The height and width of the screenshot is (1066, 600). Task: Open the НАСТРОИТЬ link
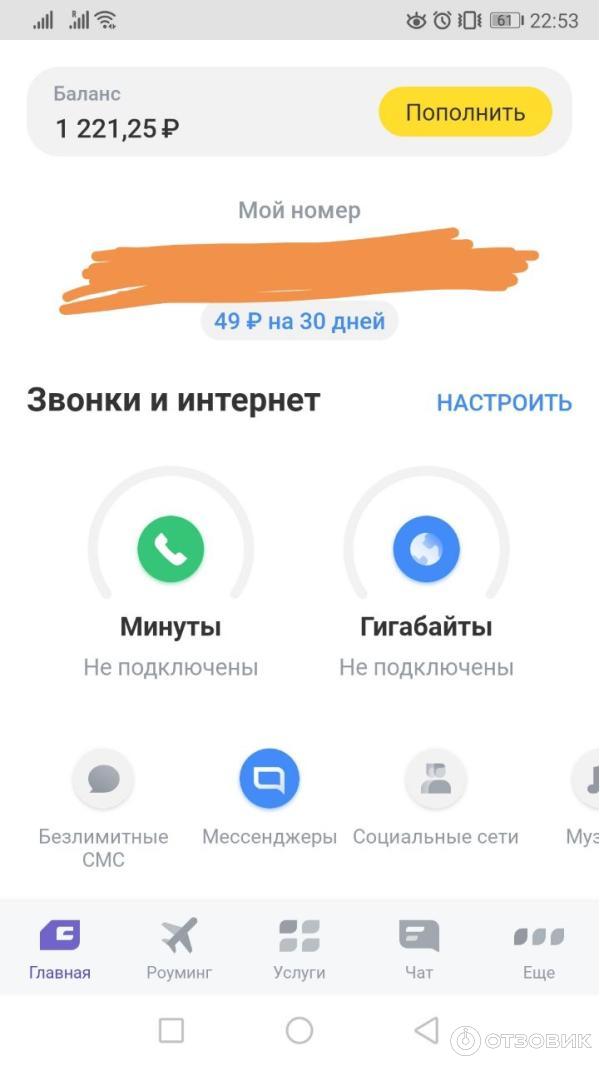pos(504,402)
